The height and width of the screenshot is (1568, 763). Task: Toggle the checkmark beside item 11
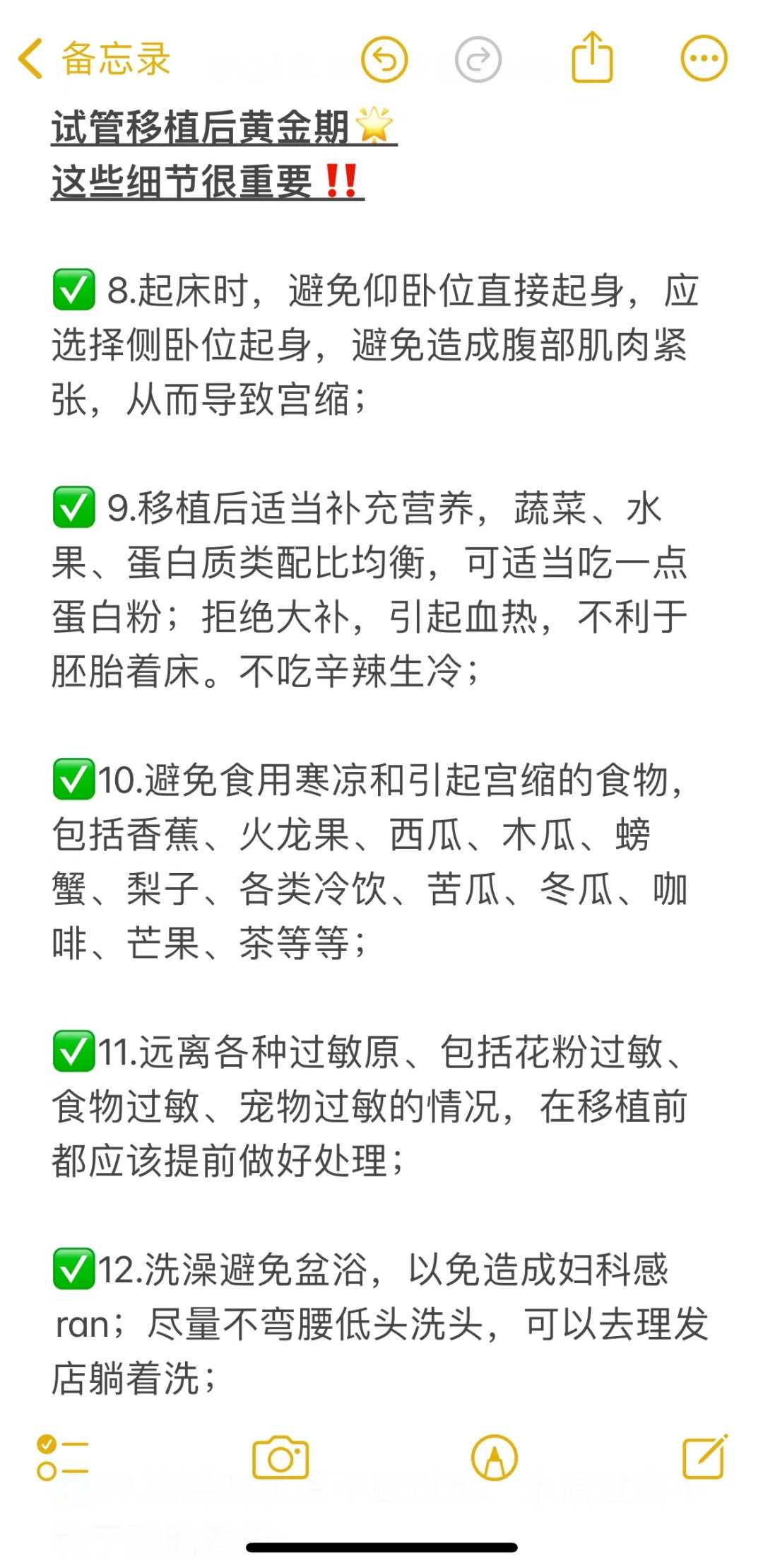(75, 1053)
